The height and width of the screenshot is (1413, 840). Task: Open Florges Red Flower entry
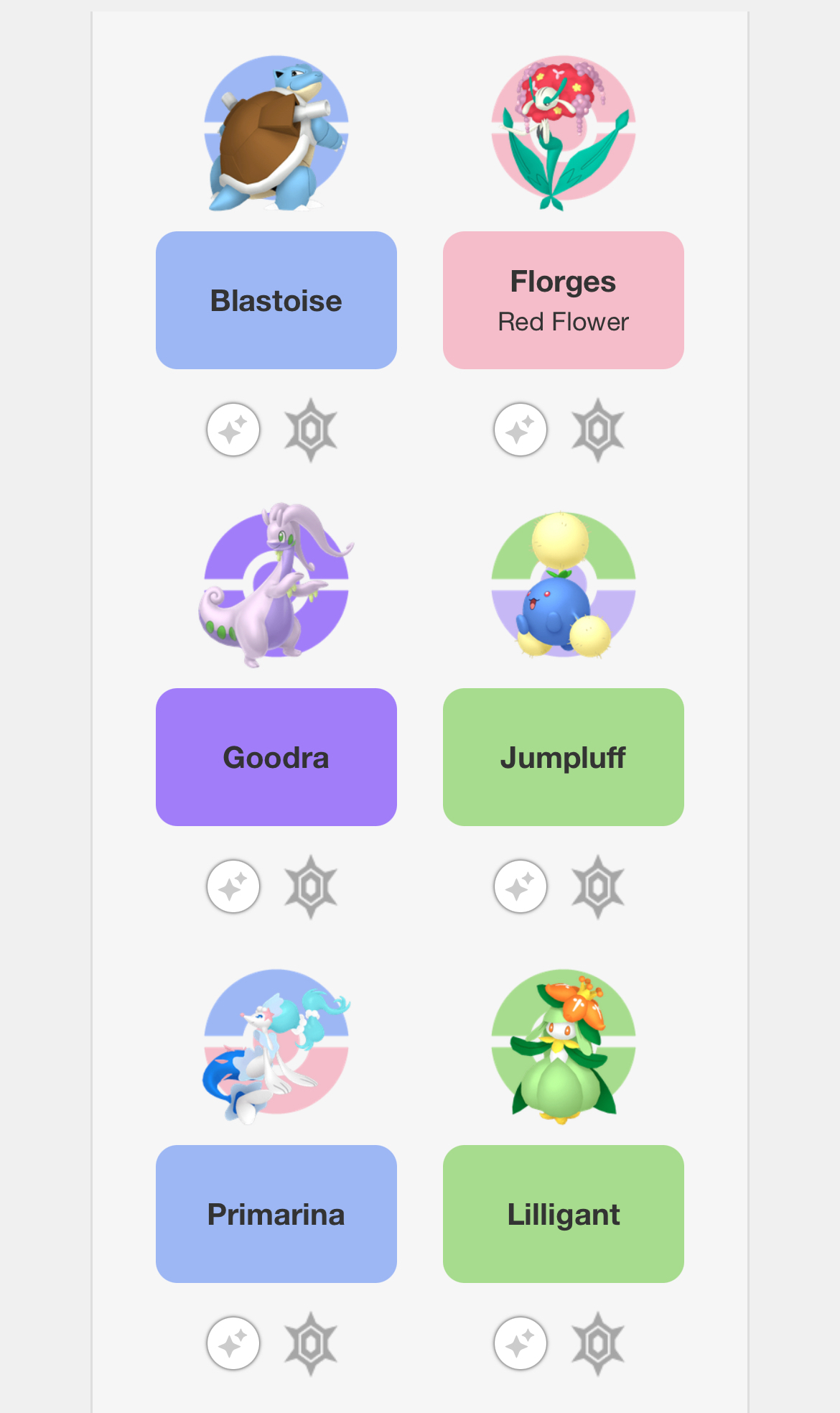[563, 300]
